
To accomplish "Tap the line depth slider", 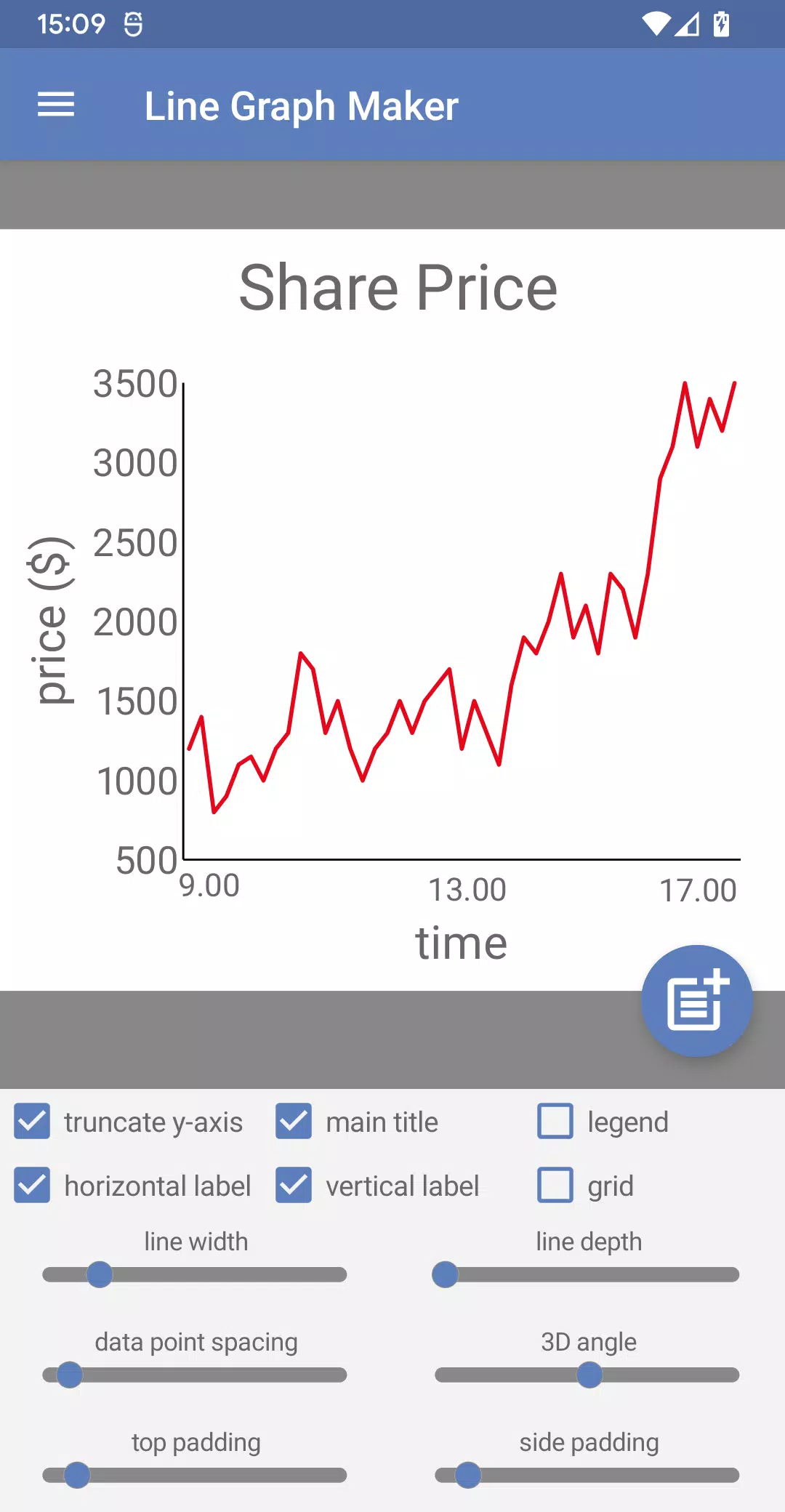I will [587, 1274].
